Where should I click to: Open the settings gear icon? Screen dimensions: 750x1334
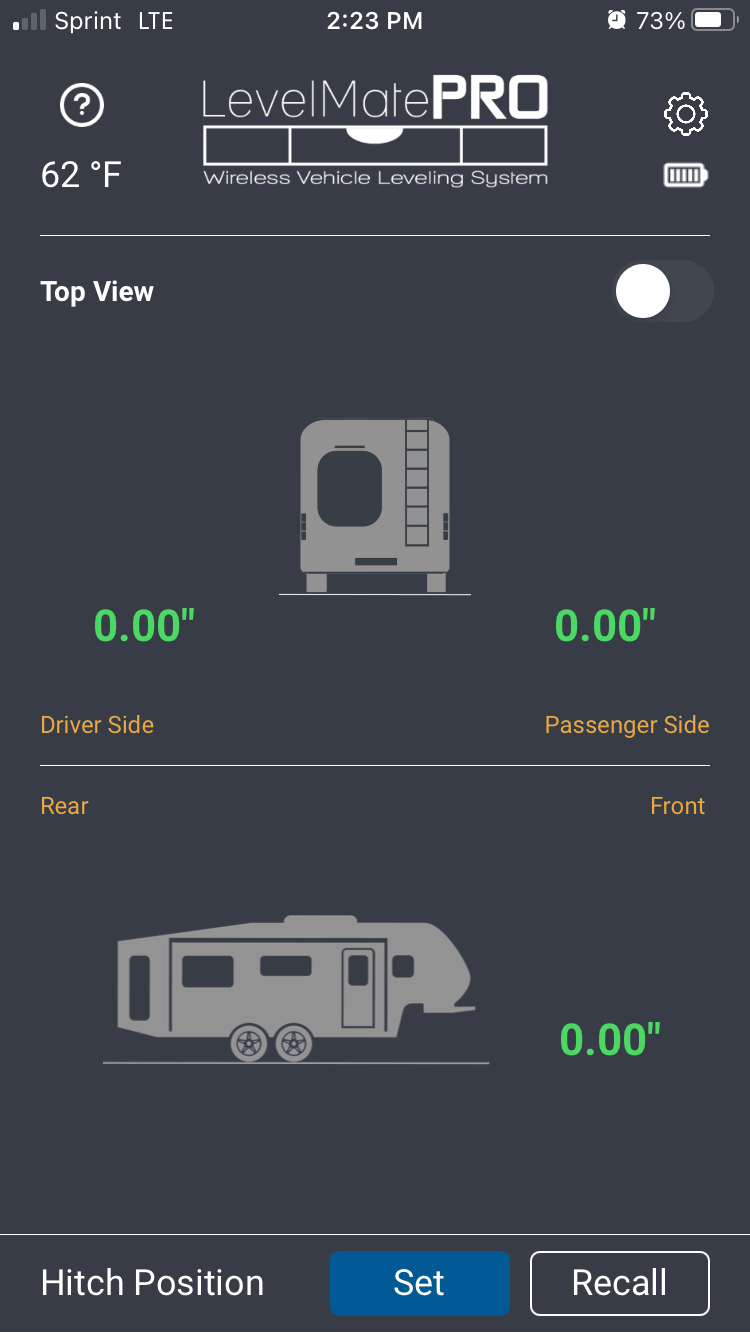[x=686, y=114]
